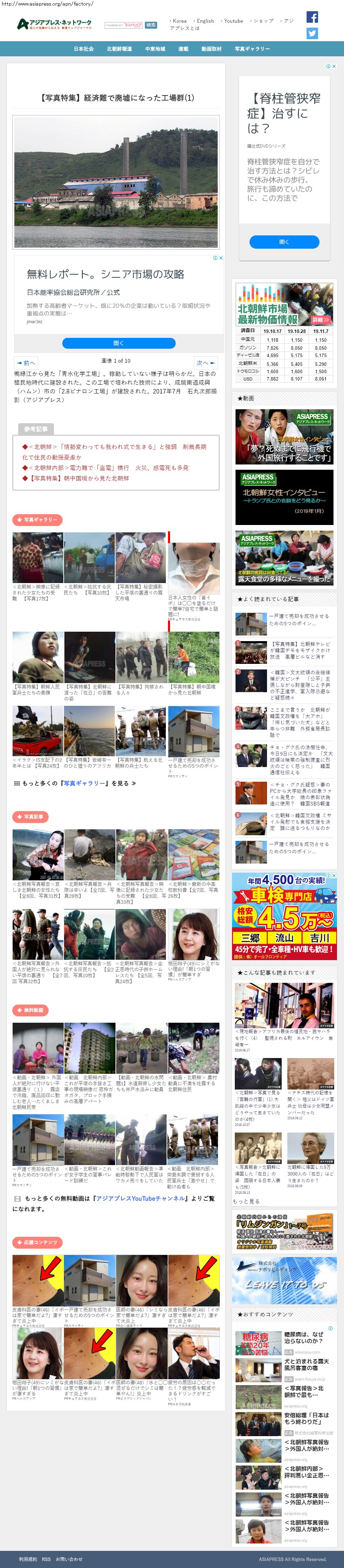Open the 日本社会 navigation section
Image resolution: width=344 pixels, height=1568 pixels.
pyautogui.click(x=84, y=49)
